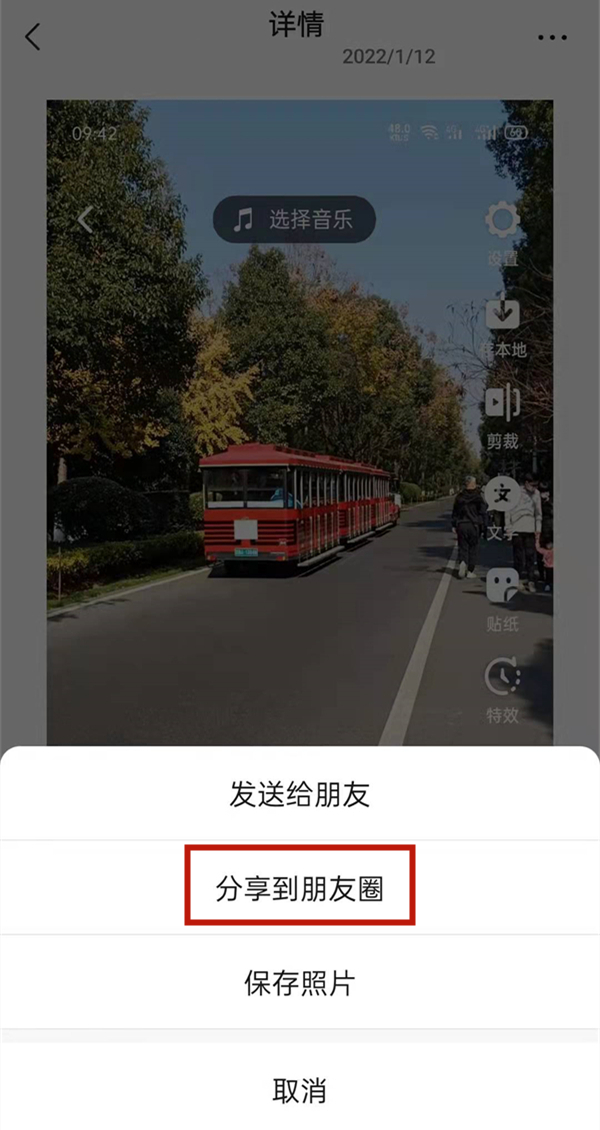
Task: Open the three-dot overflow menu
Action: tap(552, 38)
